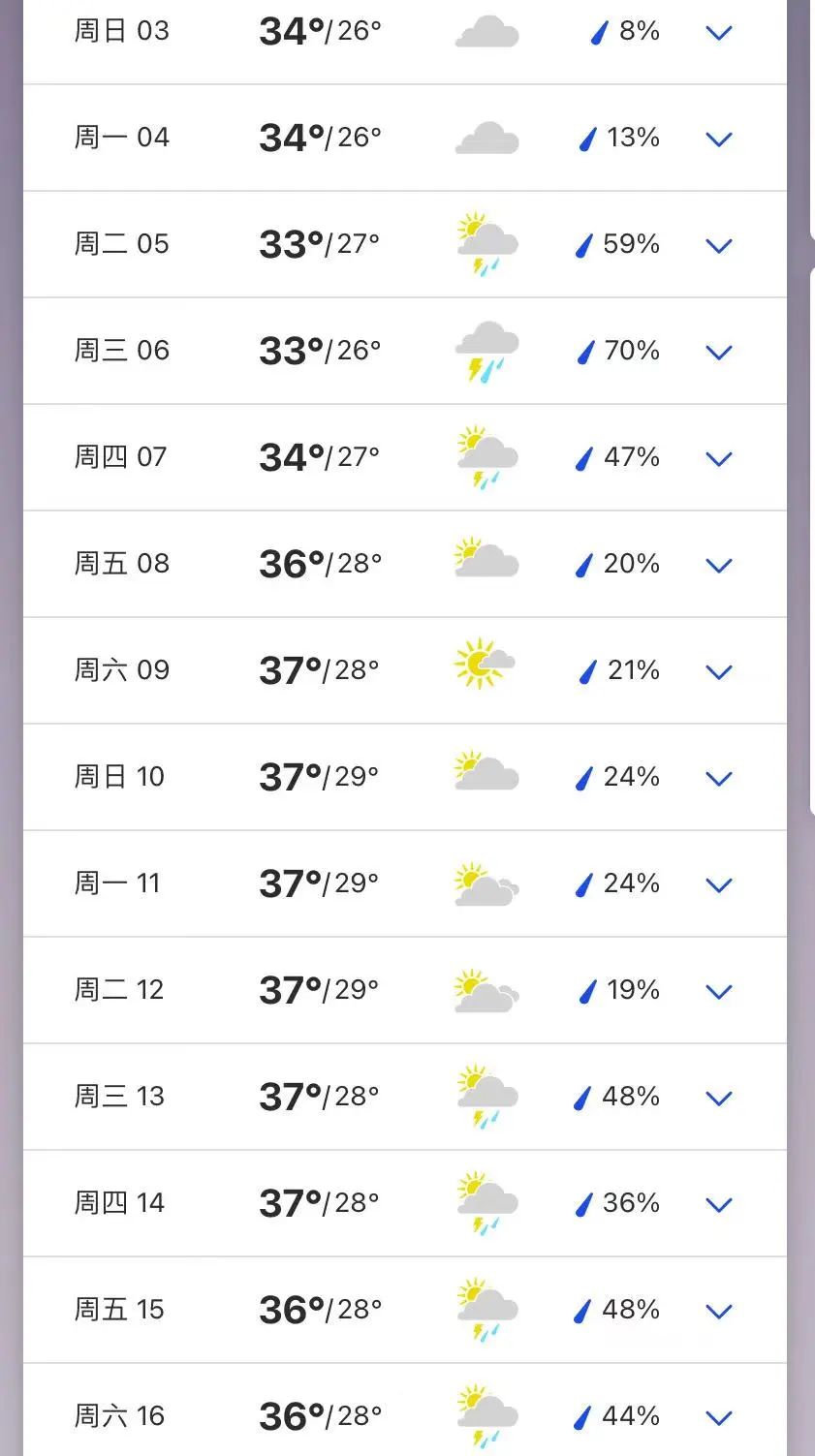Expand the 周二 12 forecast entry
The width and height of the screenshot is (815, 1456).
[x=718, y=990]
